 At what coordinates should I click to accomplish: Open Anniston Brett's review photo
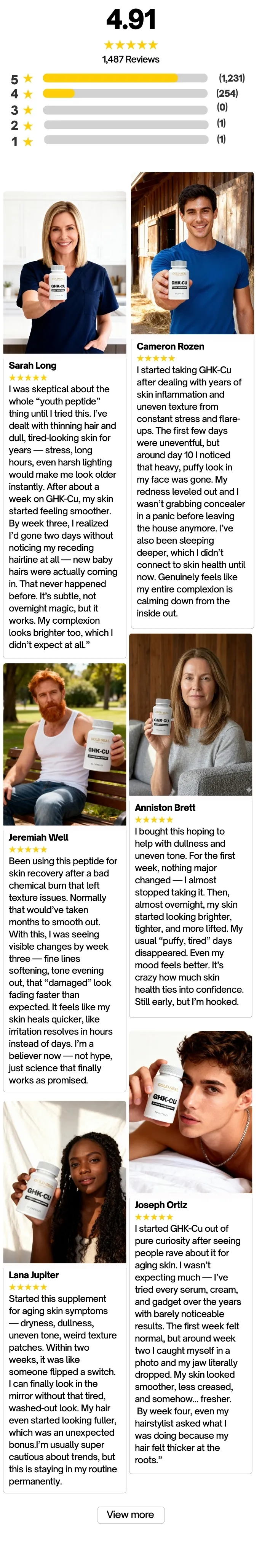click(x=190, y=714)
